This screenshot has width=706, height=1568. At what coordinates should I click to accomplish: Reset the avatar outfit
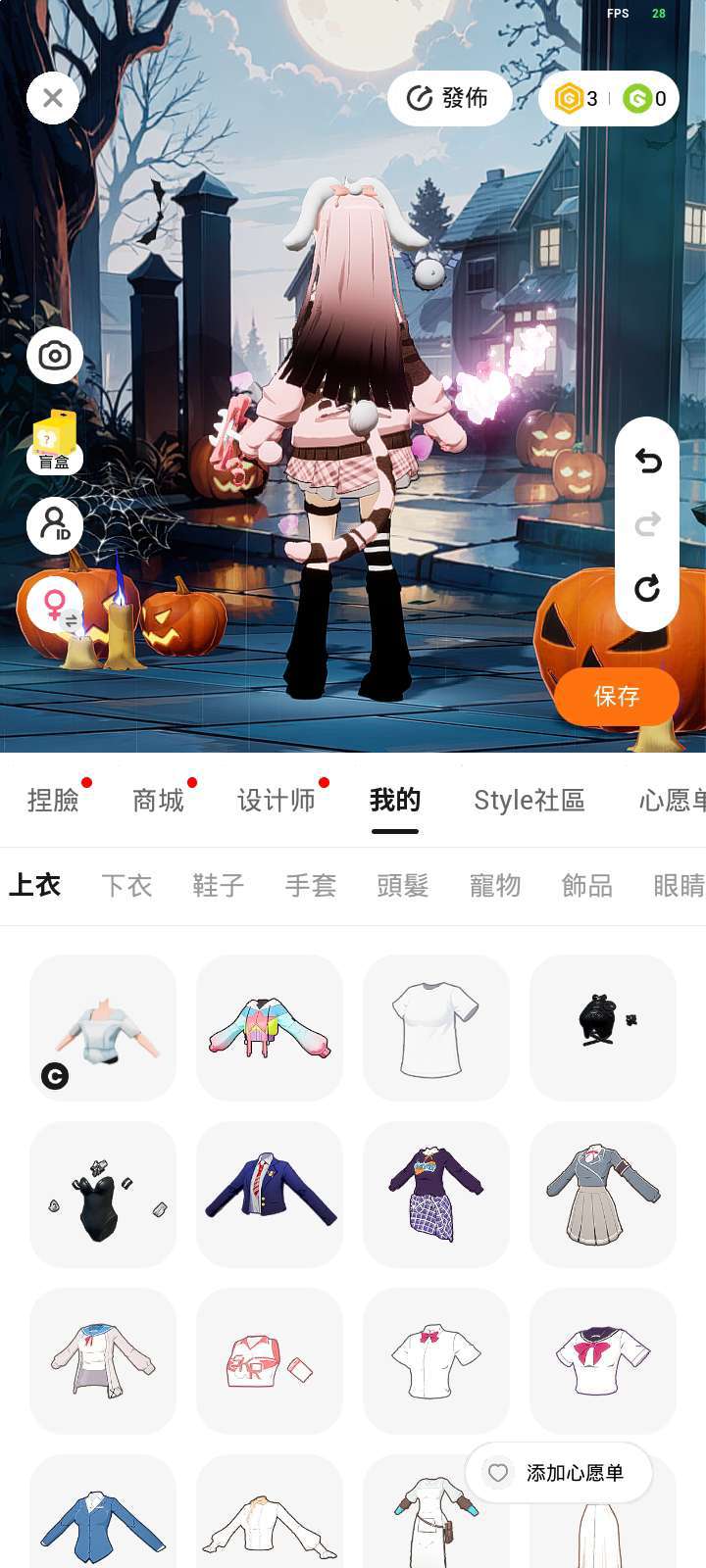[647, 588]
